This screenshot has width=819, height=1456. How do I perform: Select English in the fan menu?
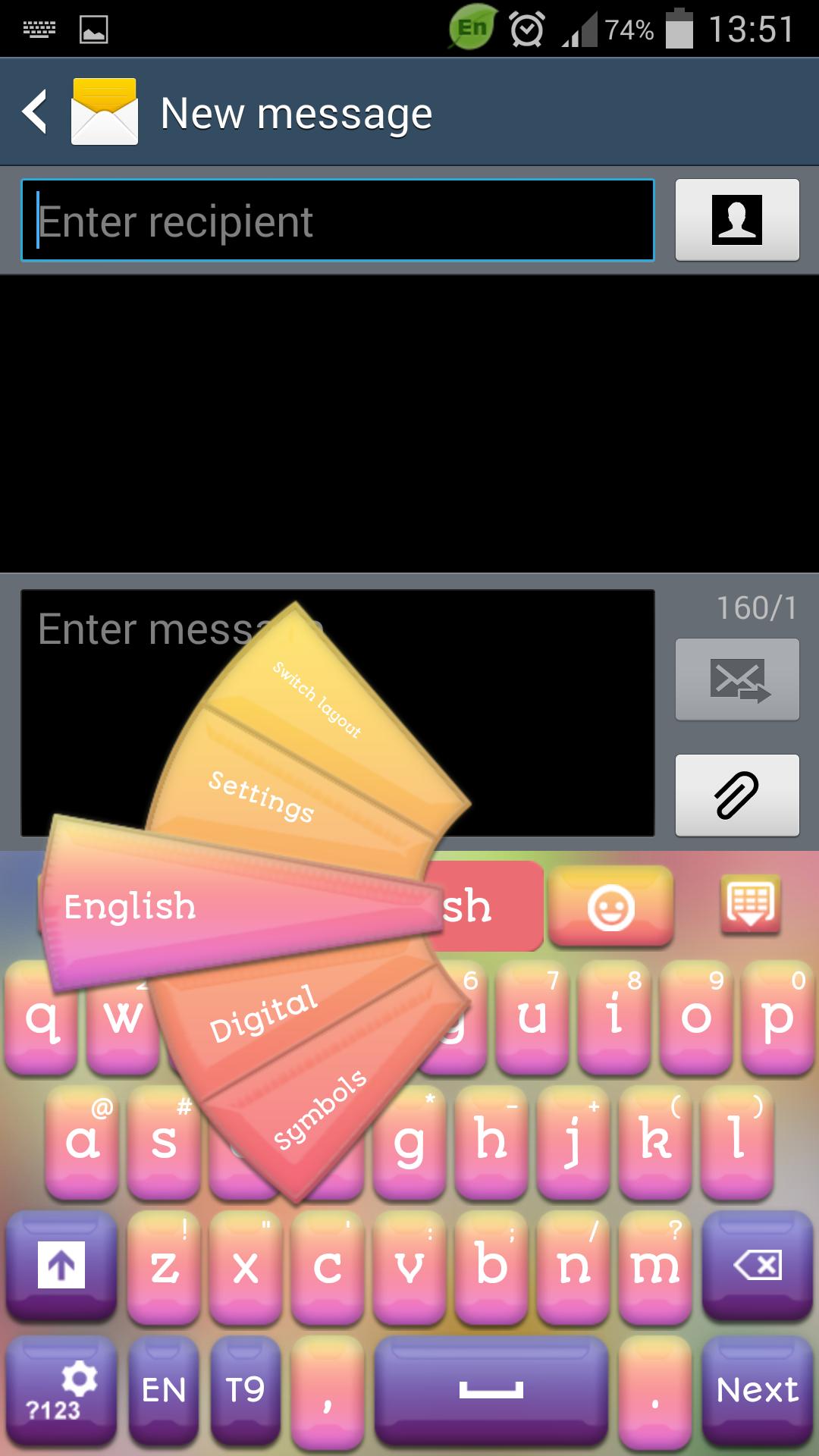[x=190, y=906]
